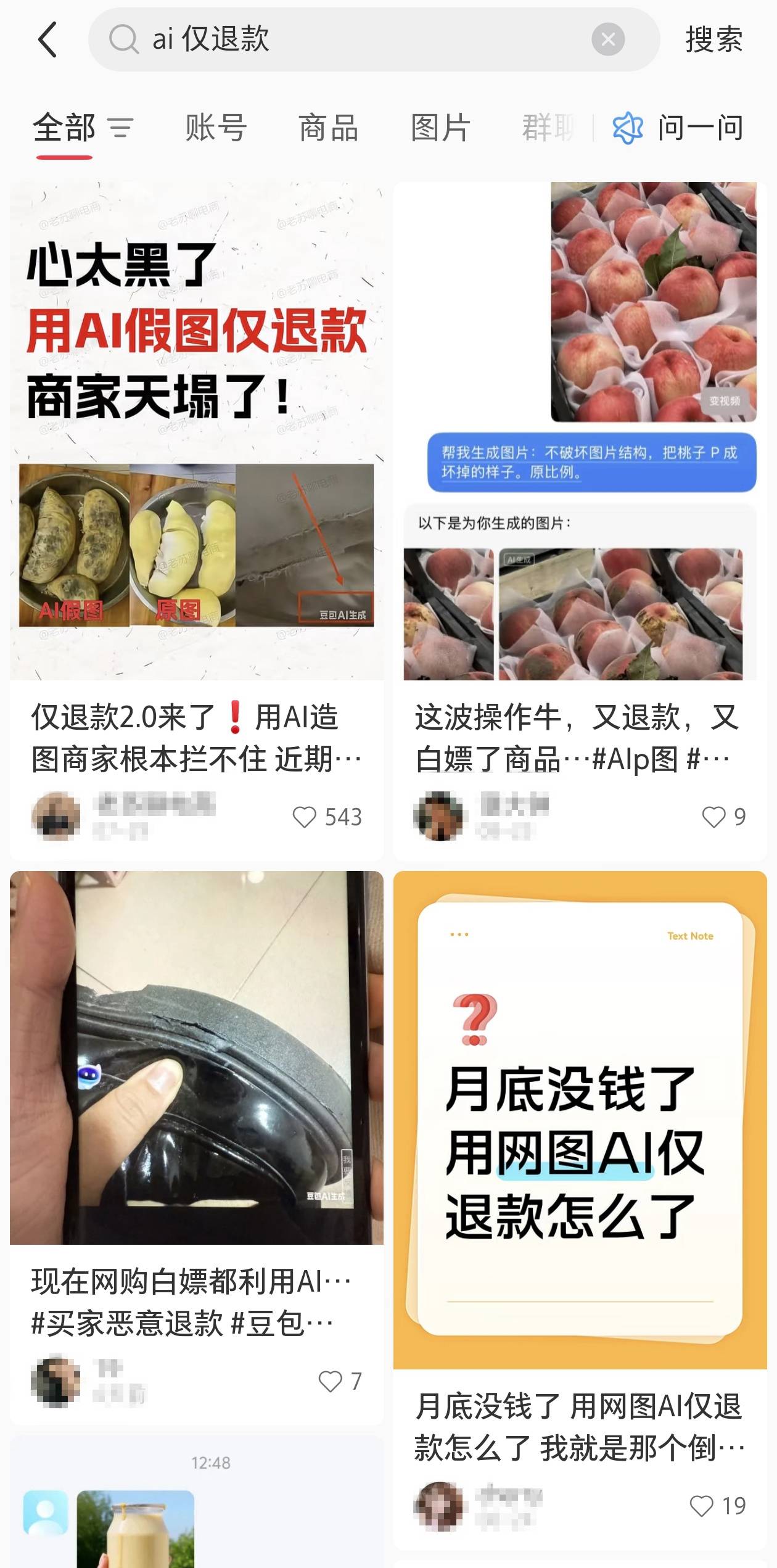
Task: Like the '仅退款2.0来了' post with 543 likes
Action: (305, 817)
